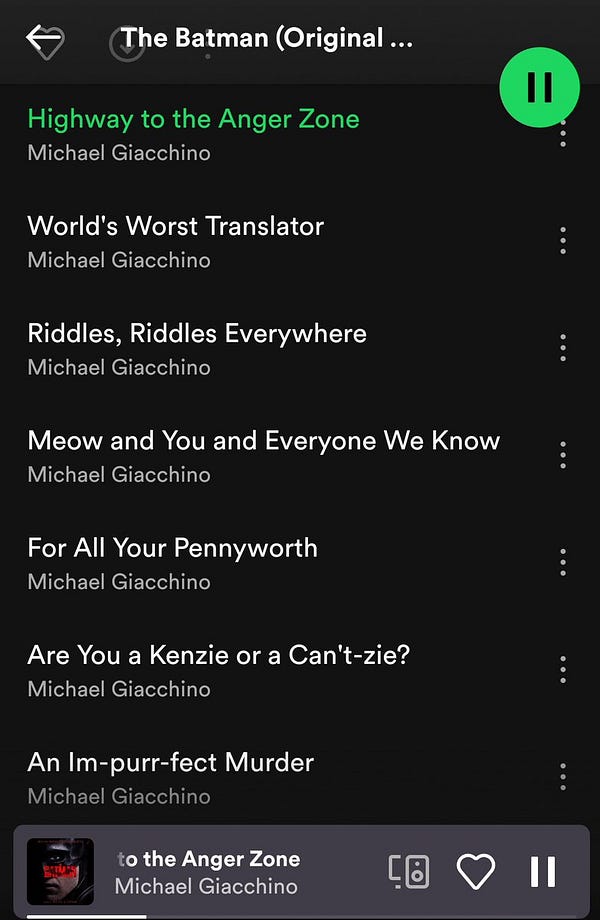Open options for Are You a Kenzie or a Can't-zie?
The height and width of the screenshot is (920, 600).
coord(563,669)
